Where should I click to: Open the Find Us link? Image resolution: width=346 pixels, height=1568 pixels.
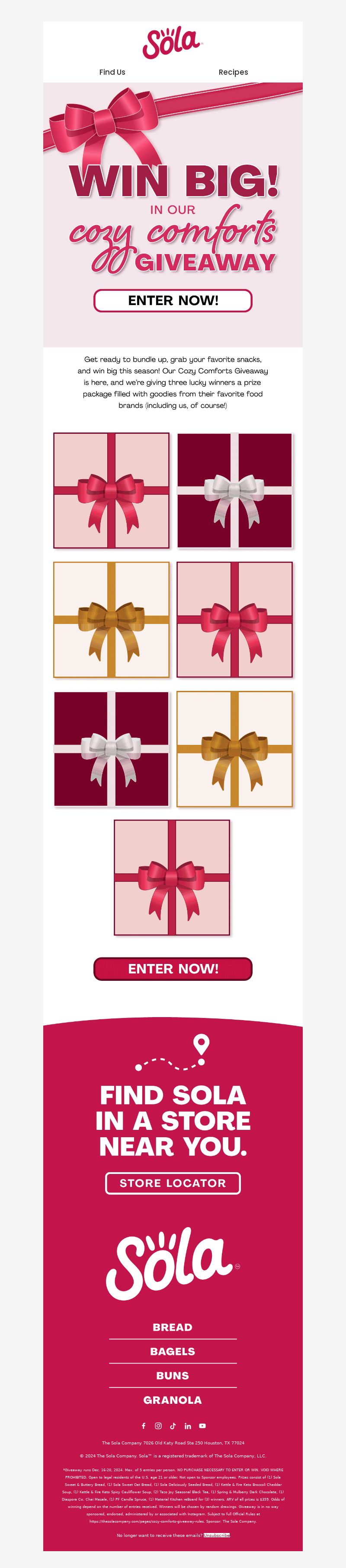112,72
